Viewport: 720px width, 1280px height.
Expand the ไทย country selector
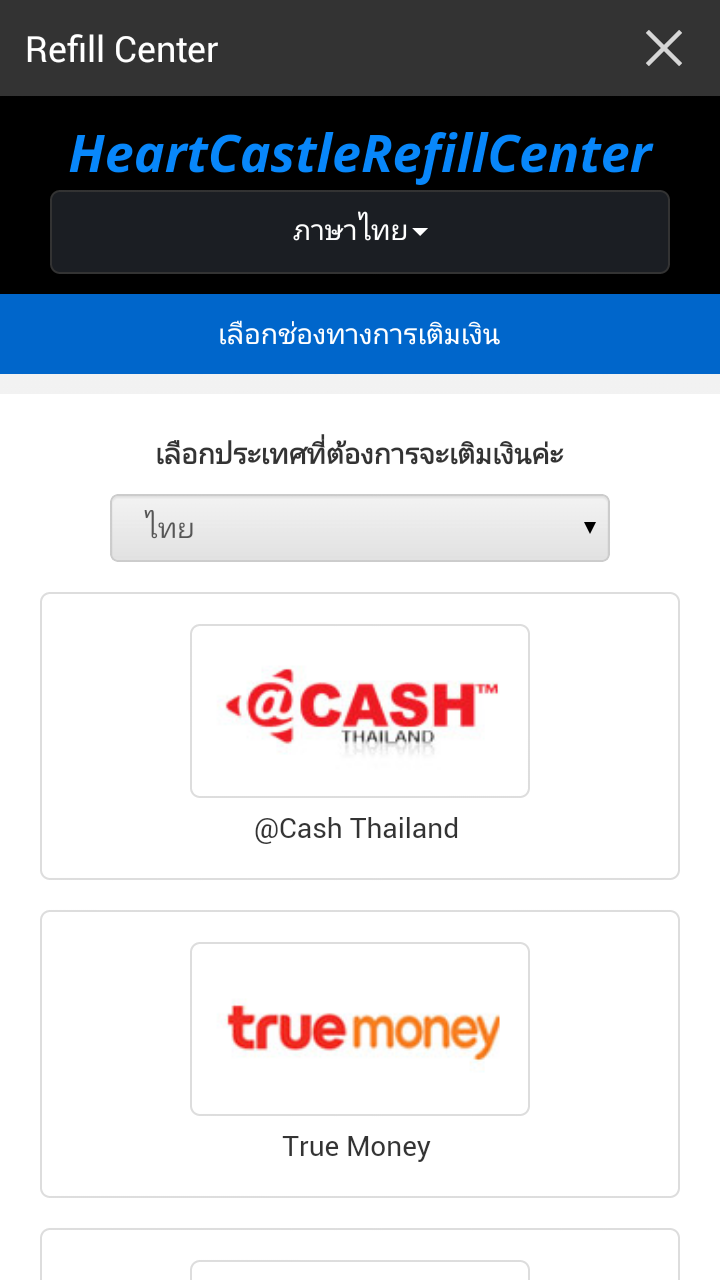pos(360,527)
